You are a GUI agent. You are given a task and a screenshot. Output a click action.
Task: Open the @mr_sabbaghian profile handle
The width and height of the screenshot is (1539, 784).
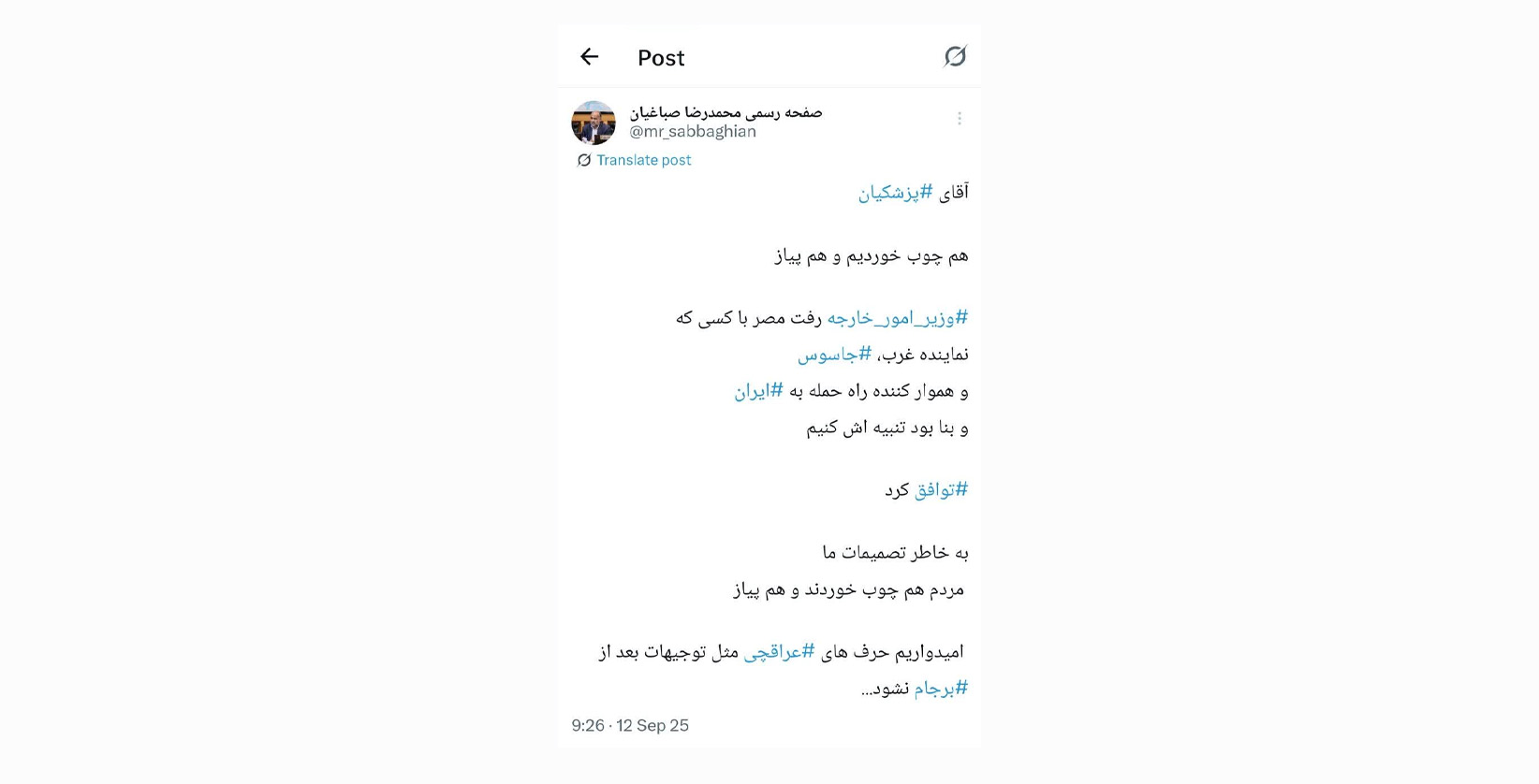[693, 132]
